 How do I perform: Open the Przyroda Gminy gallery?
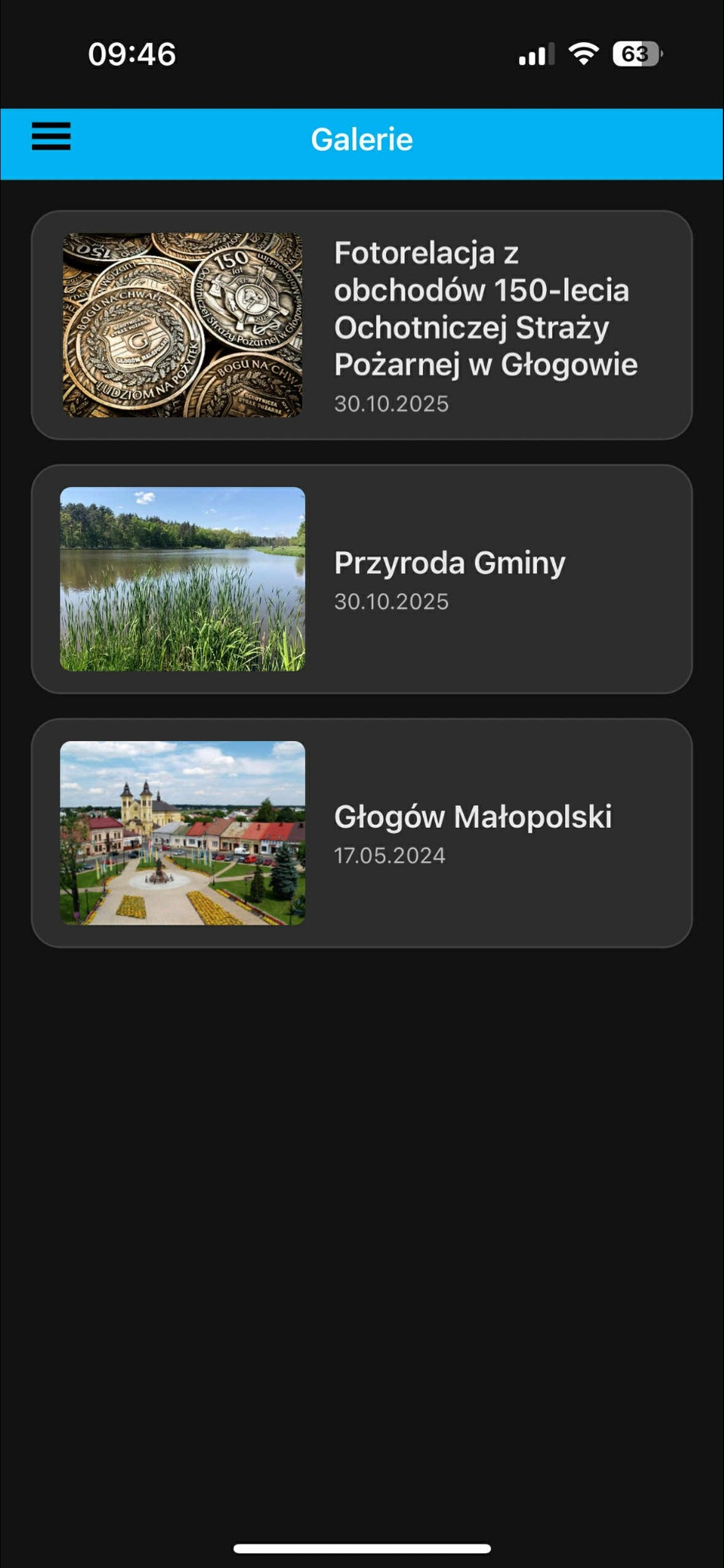coord(362,579)
